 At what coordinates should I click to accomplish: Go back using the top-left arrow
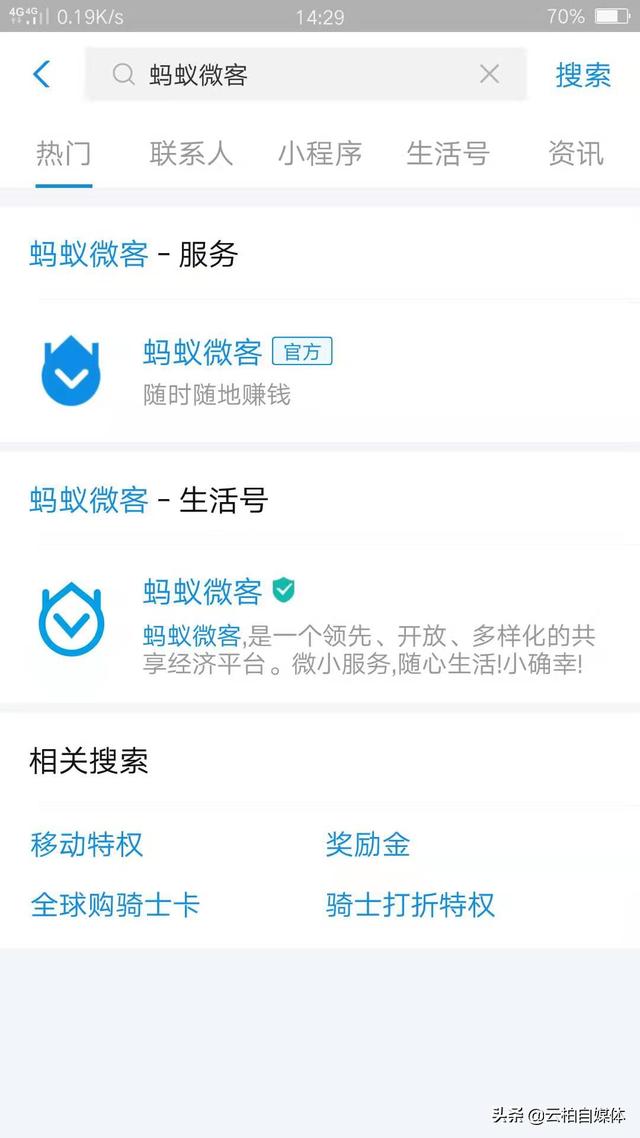(41, 74)
